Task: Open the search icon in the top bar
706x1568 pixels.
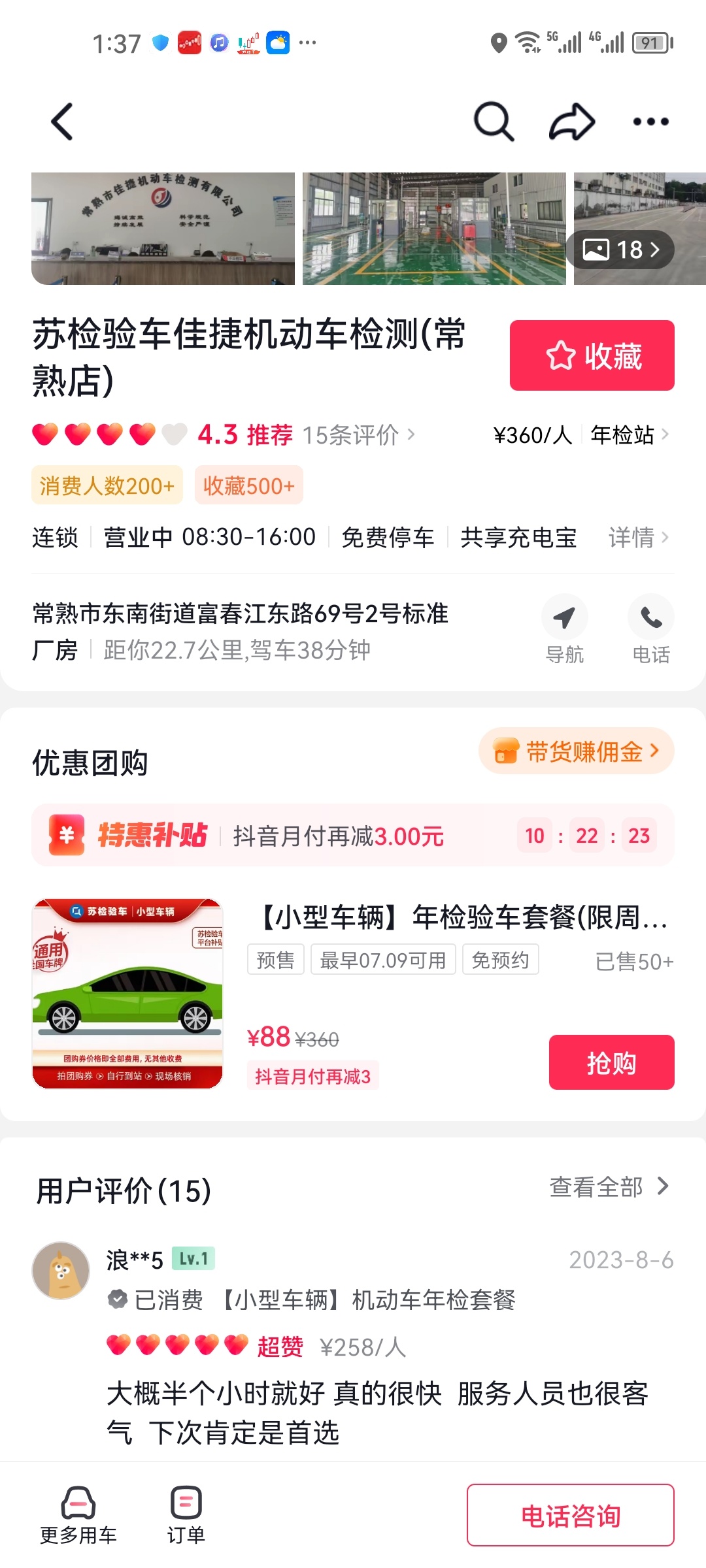Action: (x=494, y=122)
